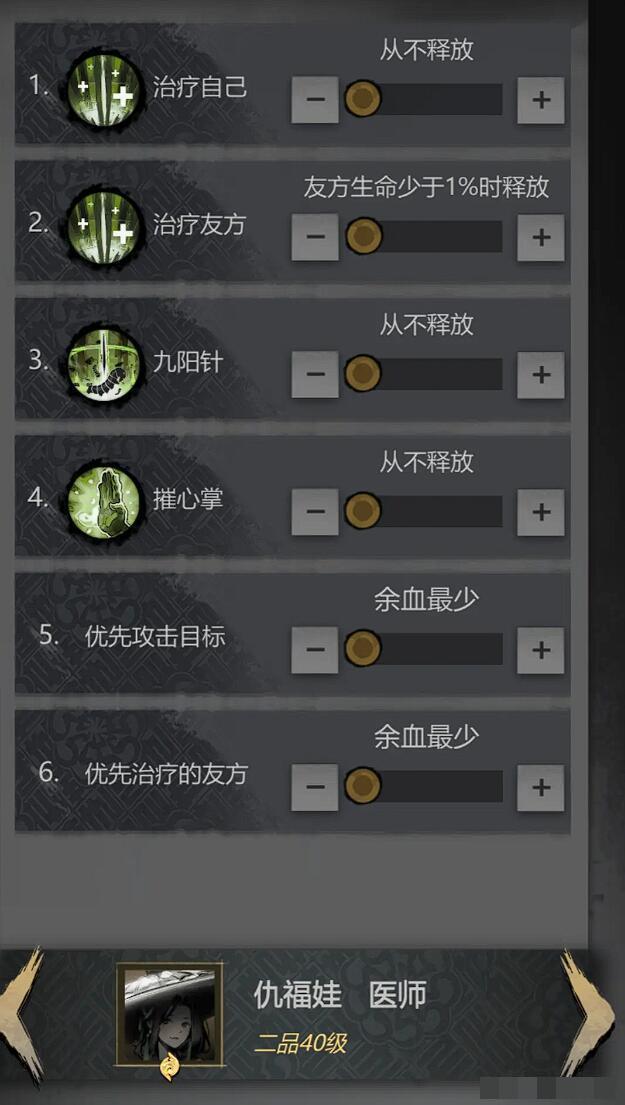The height and width of the screenshot is (1105, 625).
Task: Switch to the next character with right arrow
Action: (x=586, y=1014)
